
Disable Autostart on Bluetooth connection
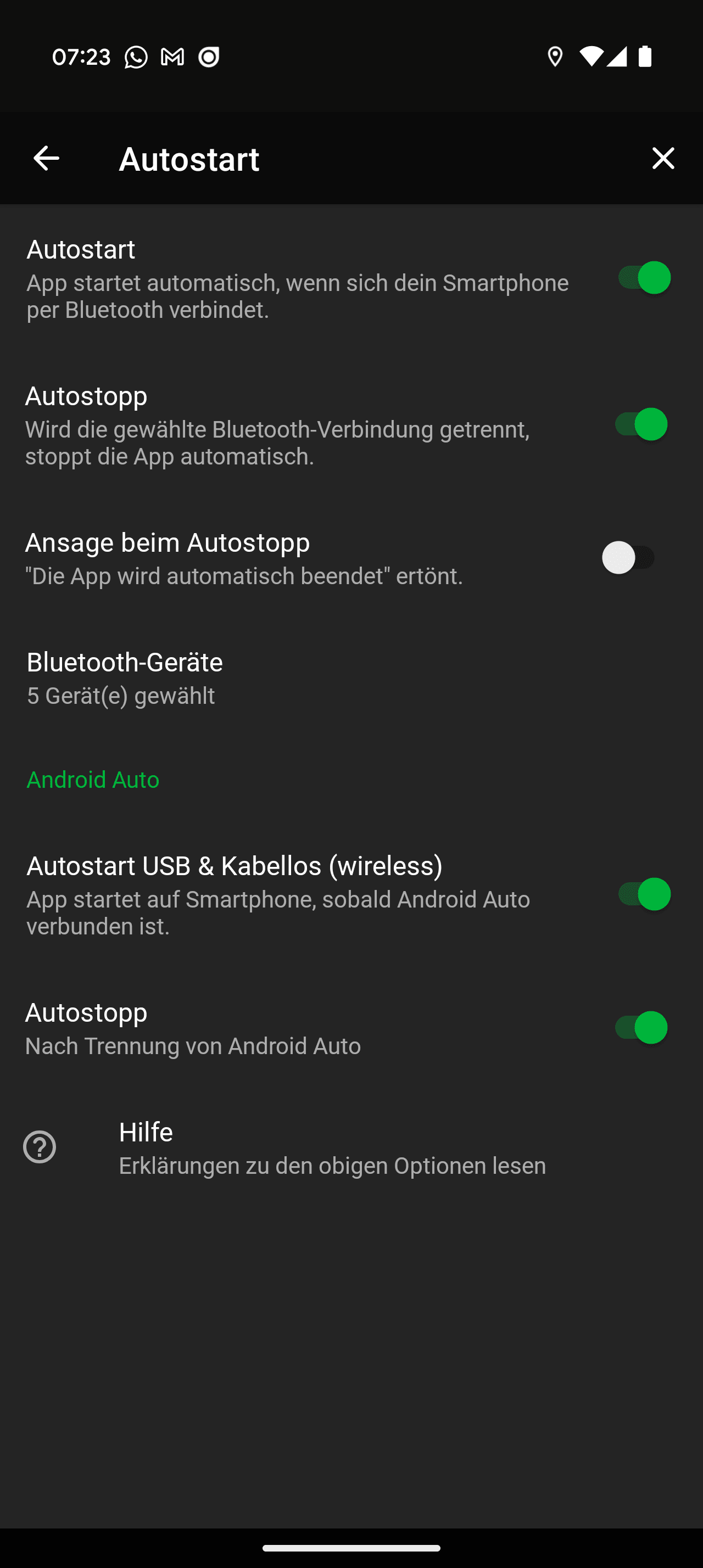[x=643, y=278]
